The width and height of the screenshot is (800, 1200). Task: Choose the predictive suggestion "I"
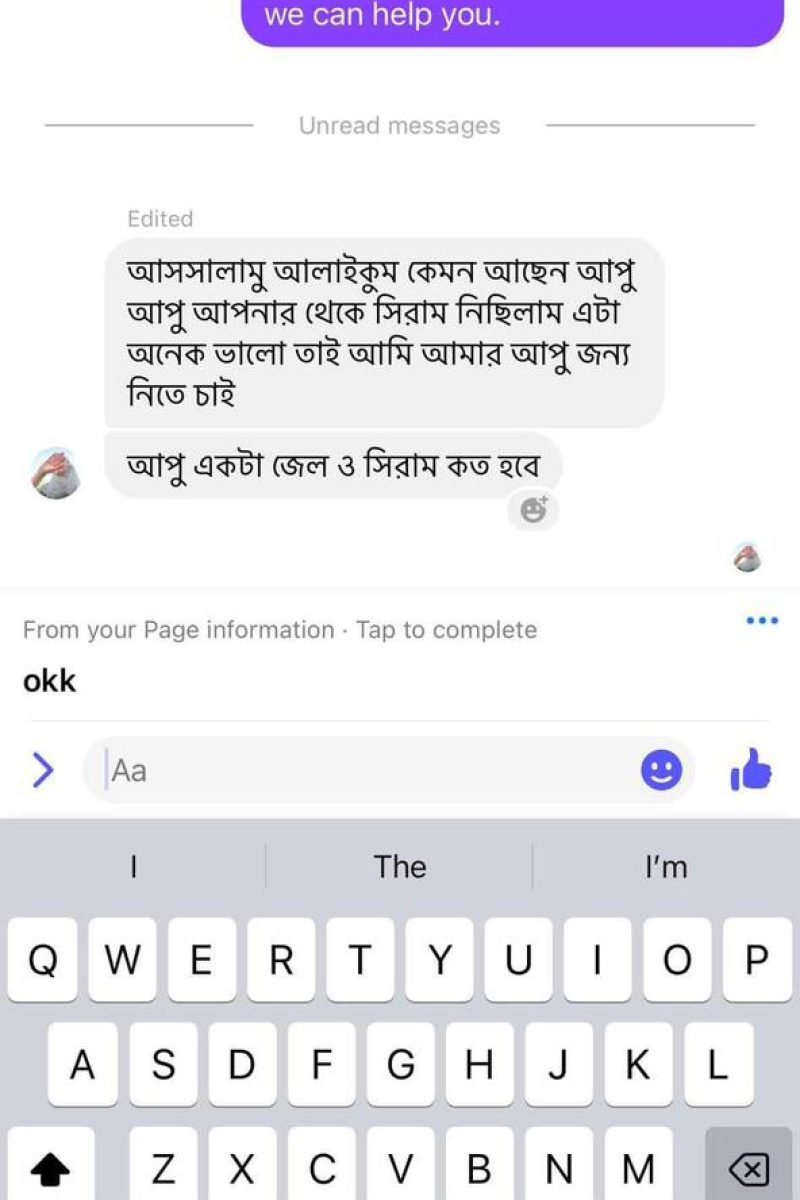[x=133, y=866]
